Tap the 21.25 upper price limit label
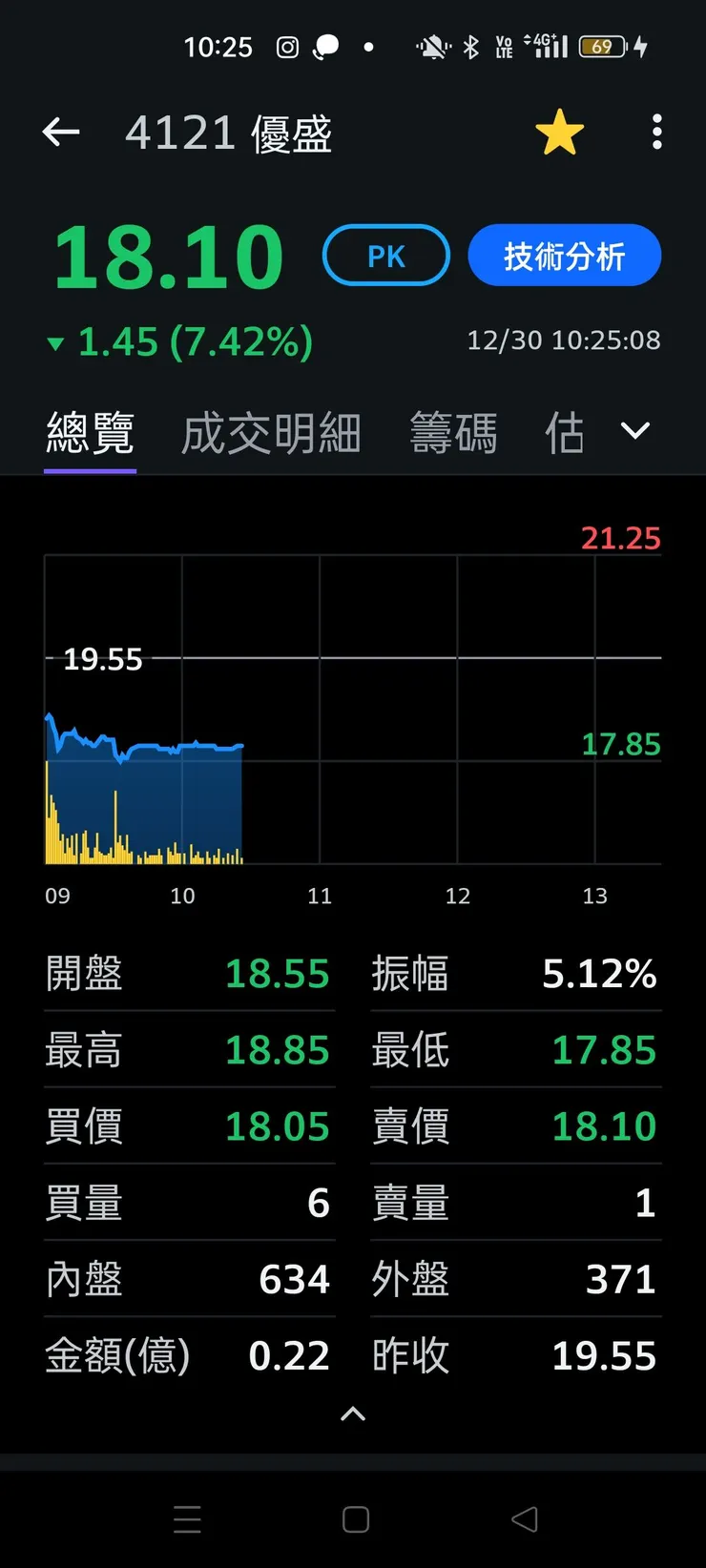 tap(621, 539)
